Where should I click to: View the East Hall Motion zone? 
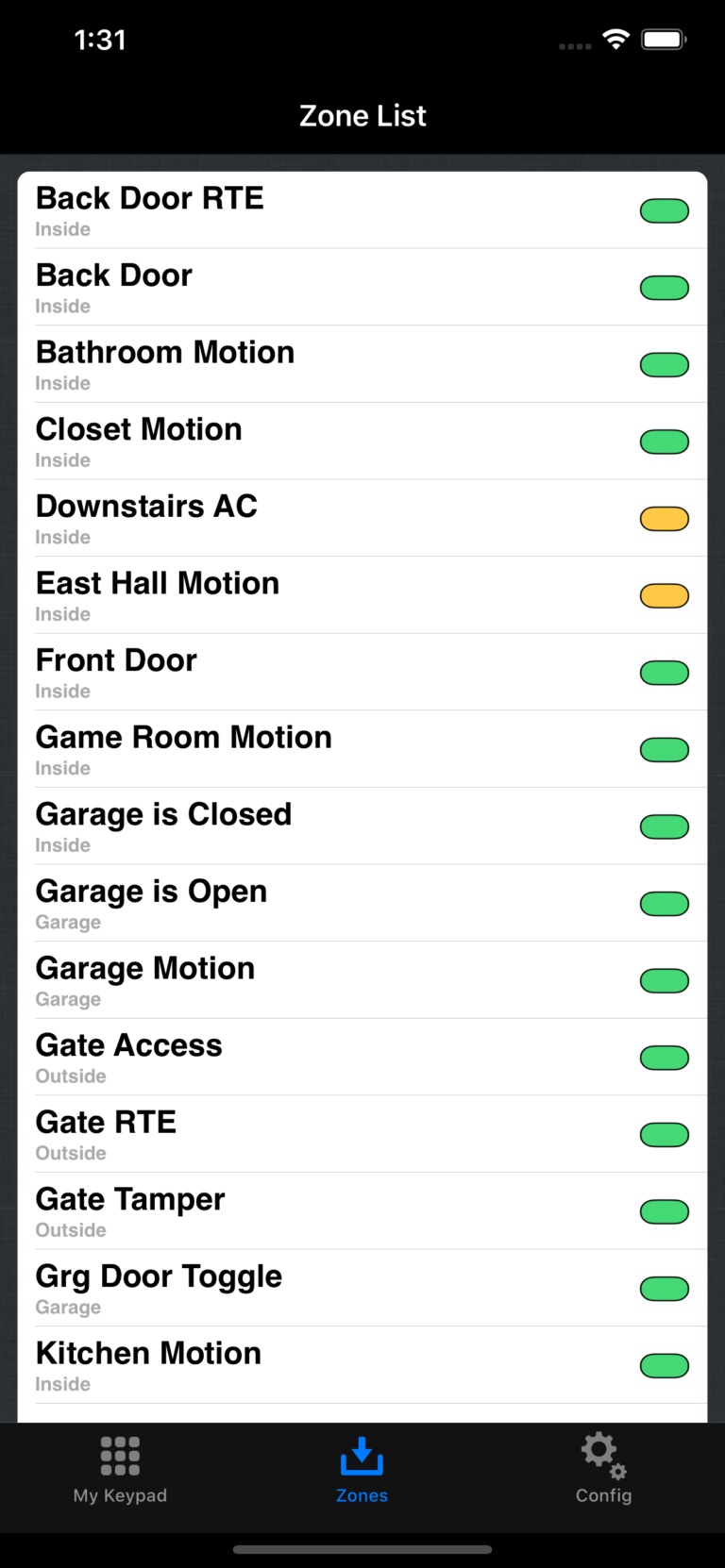pos(362,595)
